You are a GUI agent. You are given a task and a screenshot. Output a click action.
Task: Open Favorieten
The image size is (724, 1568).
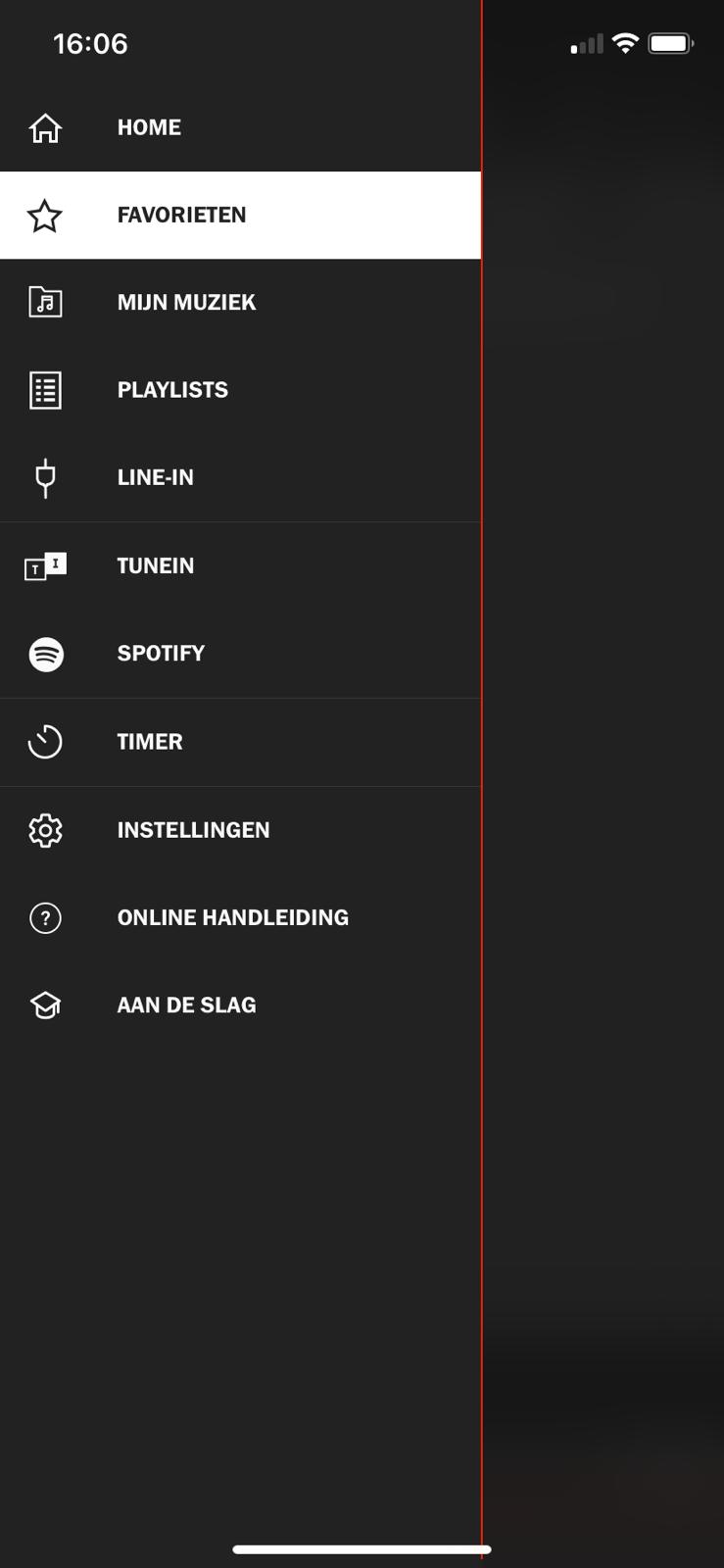click(240, 216)
